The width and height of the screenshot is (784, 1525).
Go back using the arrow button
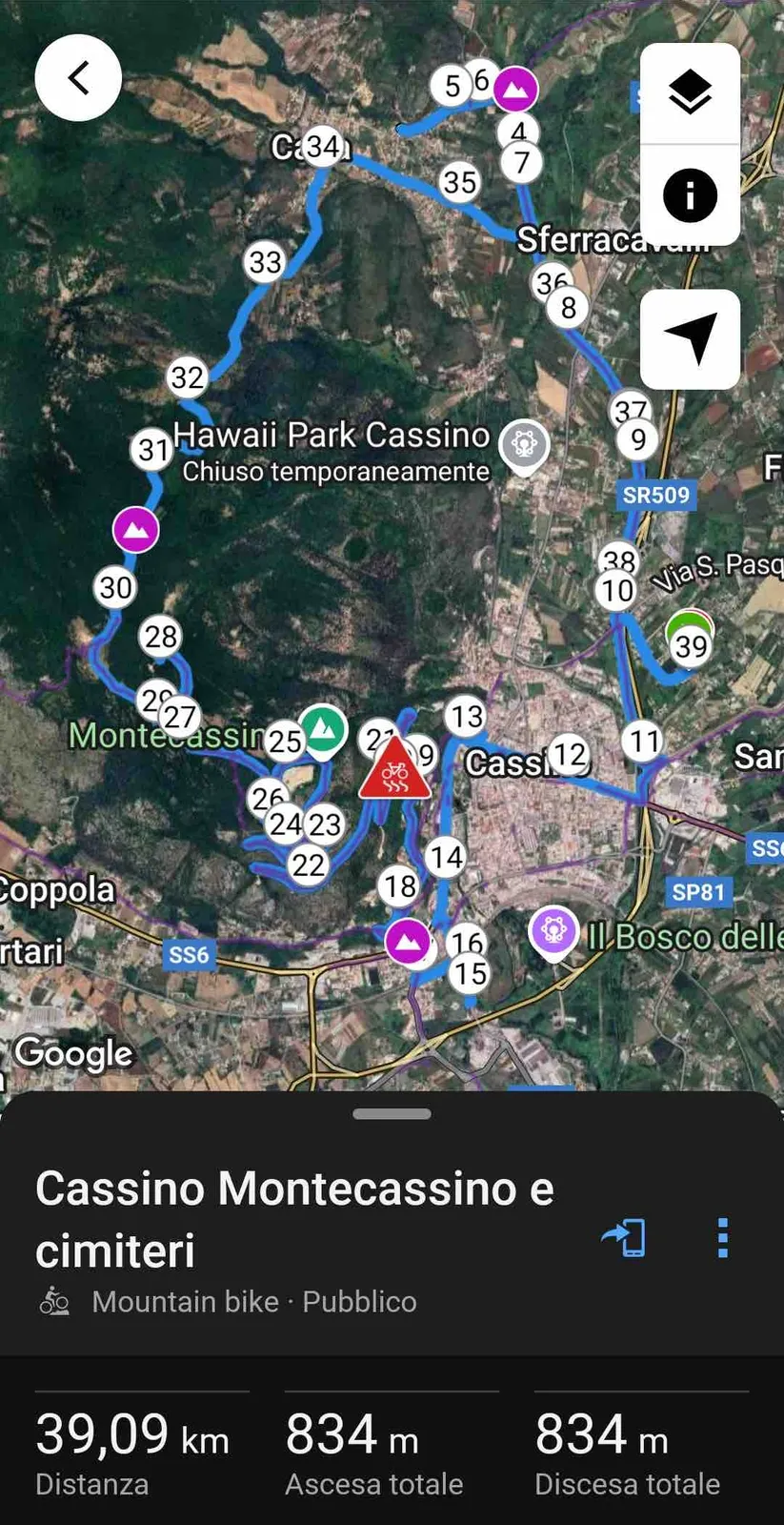click(78, 78)
